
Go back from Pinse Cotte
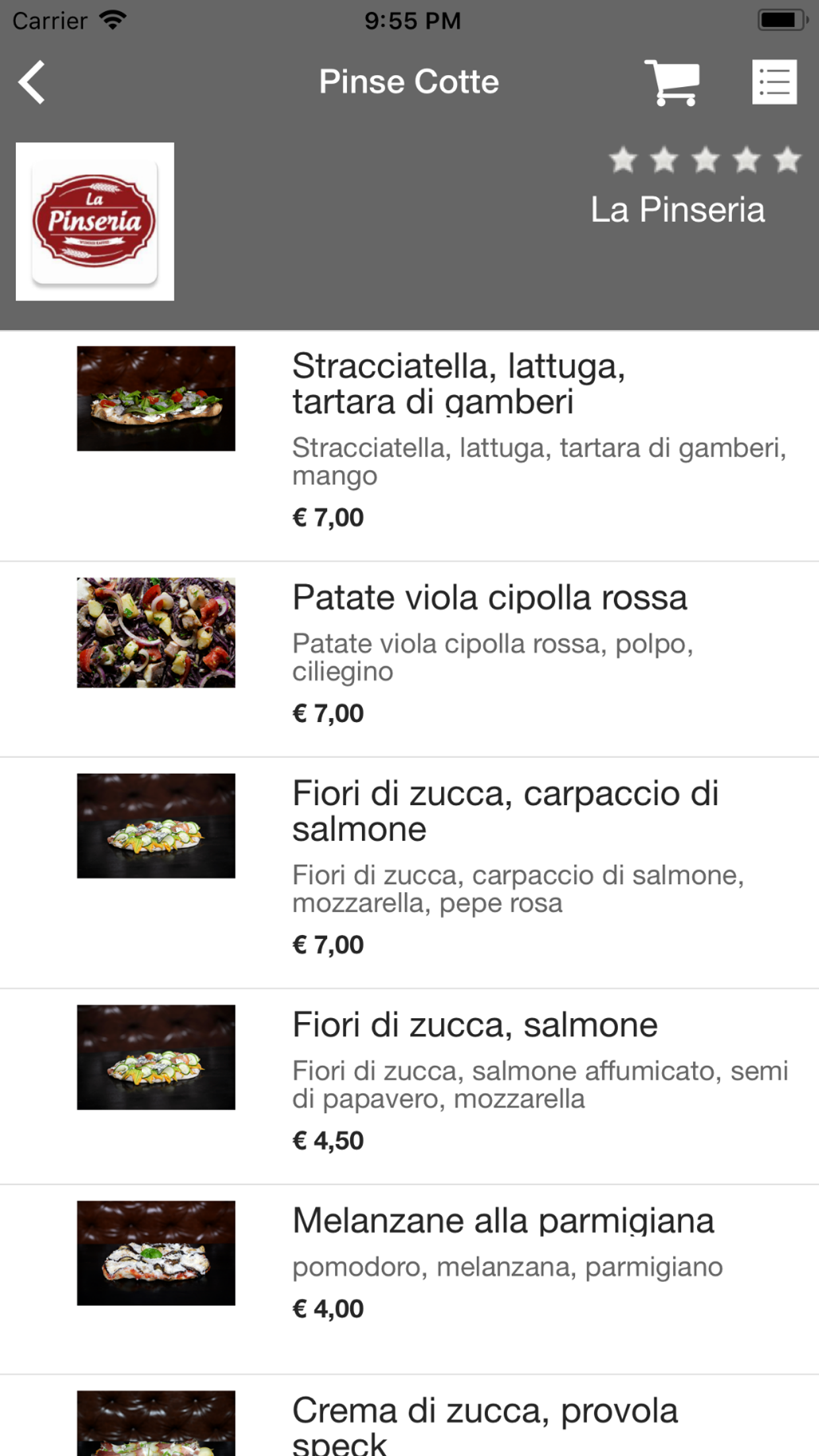click(x=32, y=82)
